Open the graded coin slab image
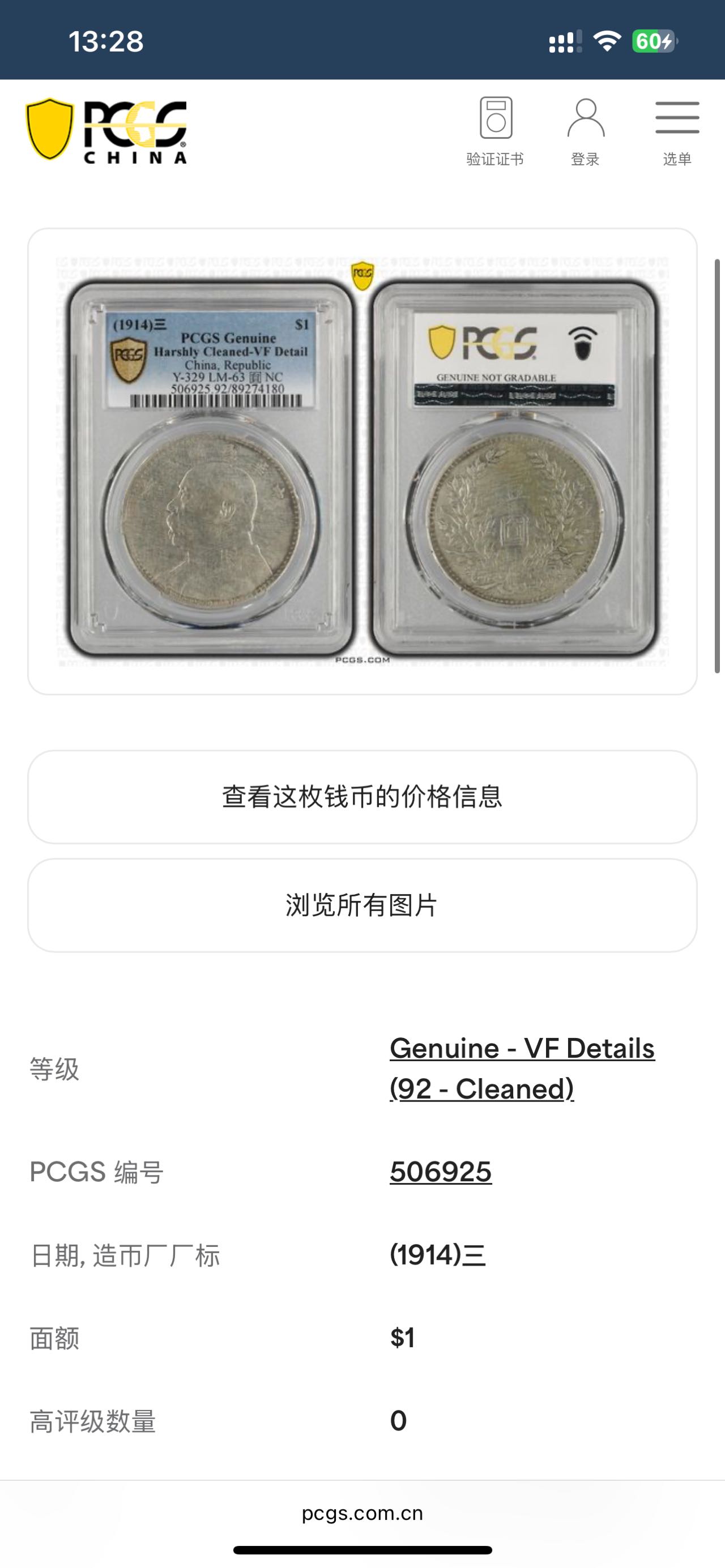 pos(362,462)
